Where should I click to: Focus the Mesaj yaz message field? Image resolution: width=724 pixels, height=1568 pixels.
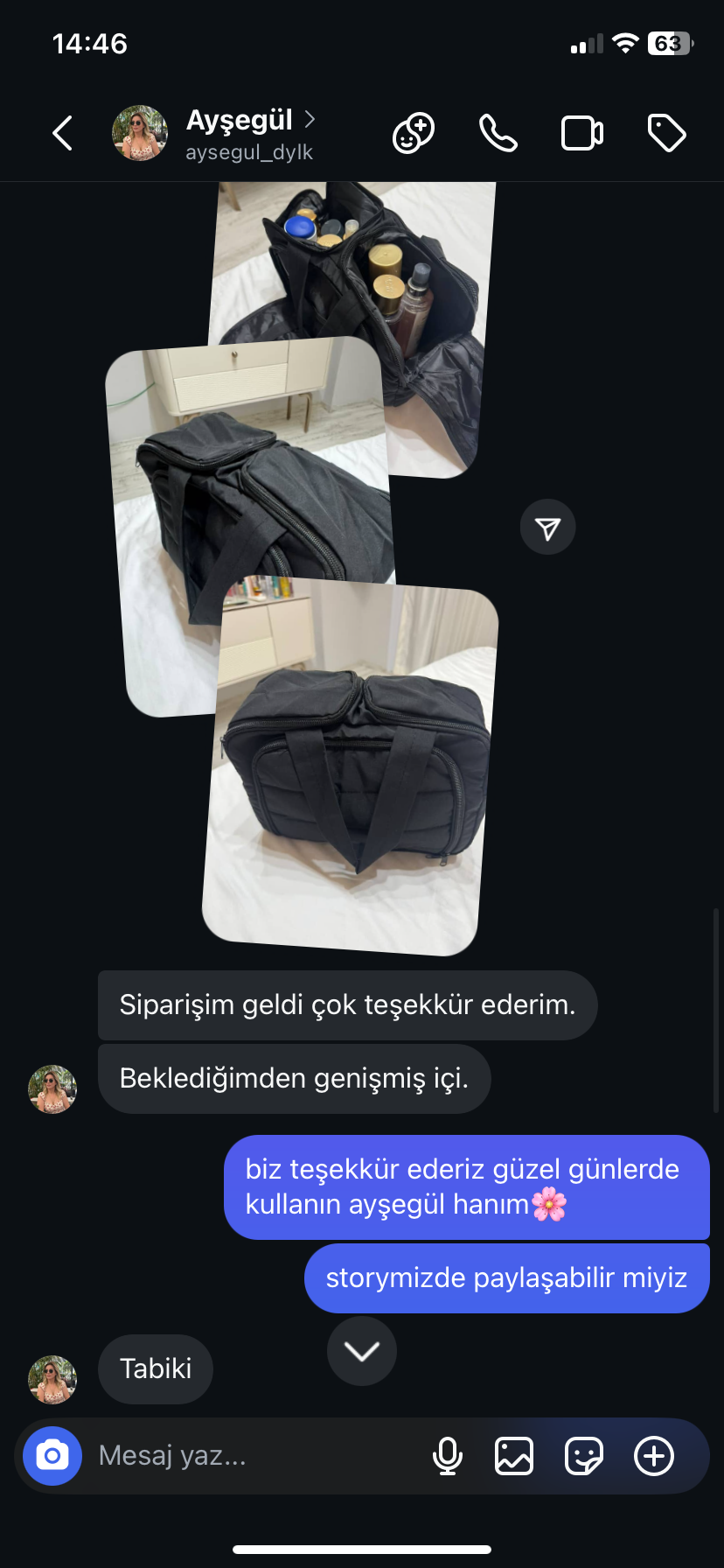254,1456
